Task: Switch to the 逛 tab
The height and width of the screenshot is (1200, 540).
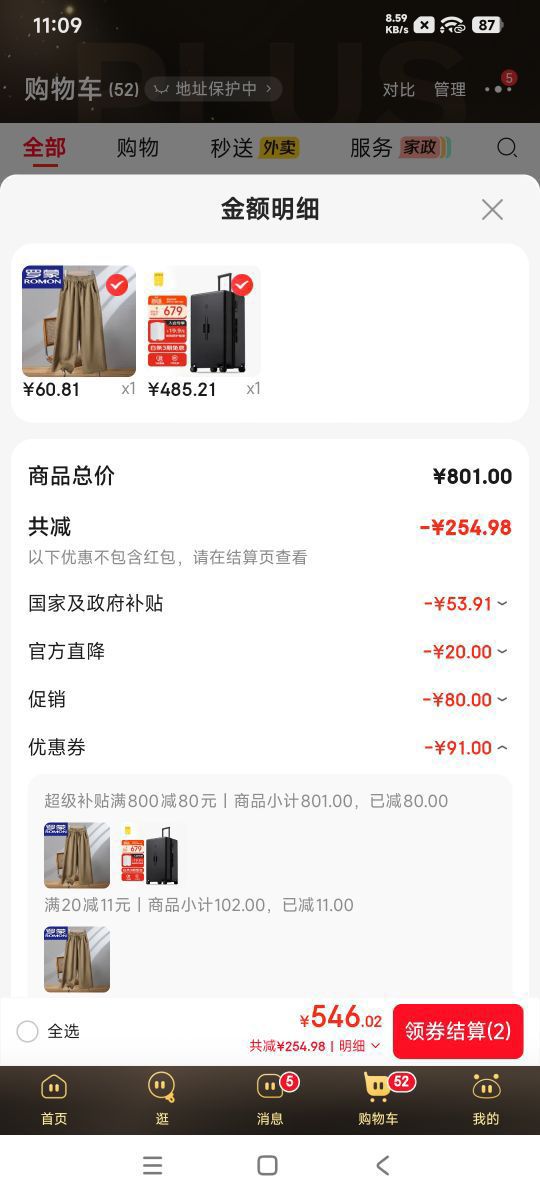Action: pyautogui.click(x=162, y=1099)
